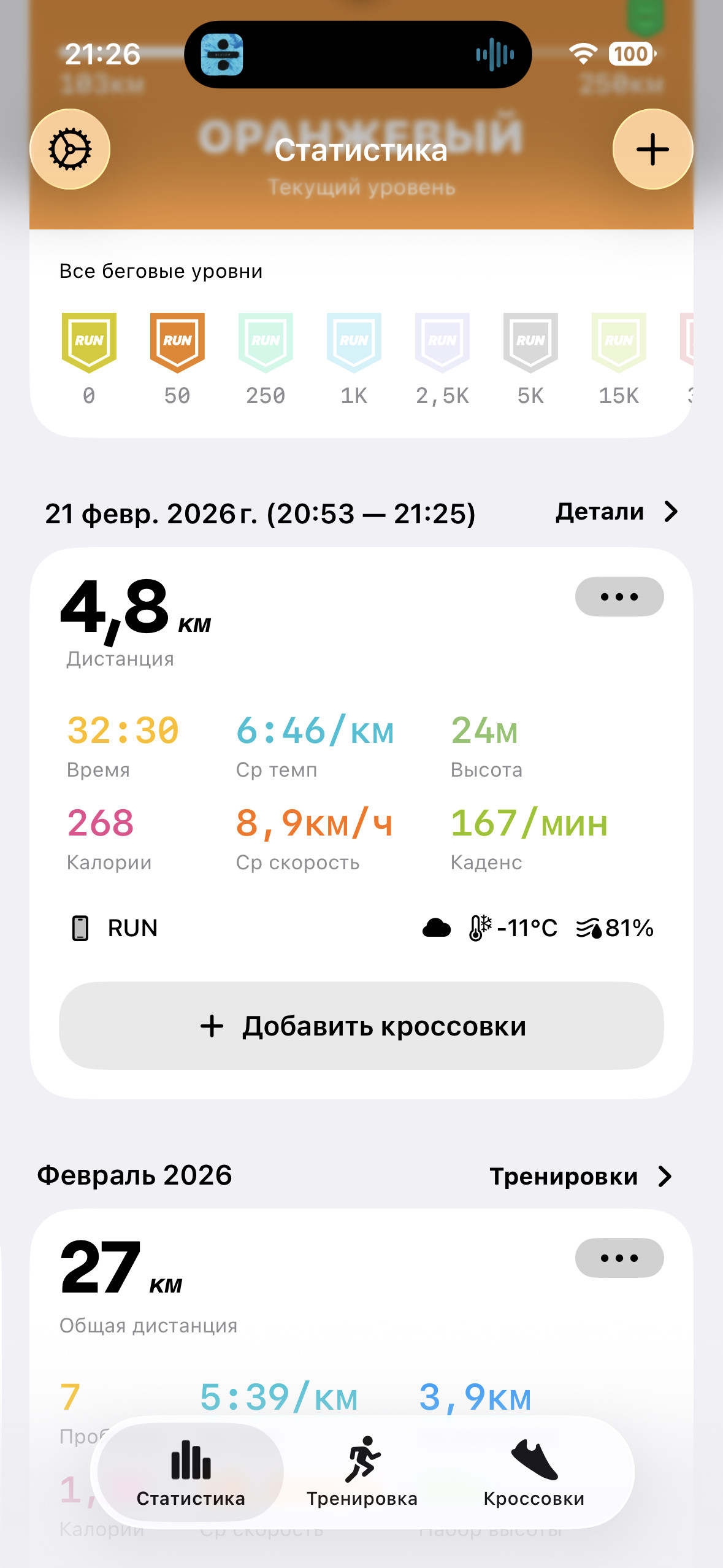Open the three-dot menu on the 4,8 км card
The height and width of the screenshot is (1568, 723).
tap(619, 596)
